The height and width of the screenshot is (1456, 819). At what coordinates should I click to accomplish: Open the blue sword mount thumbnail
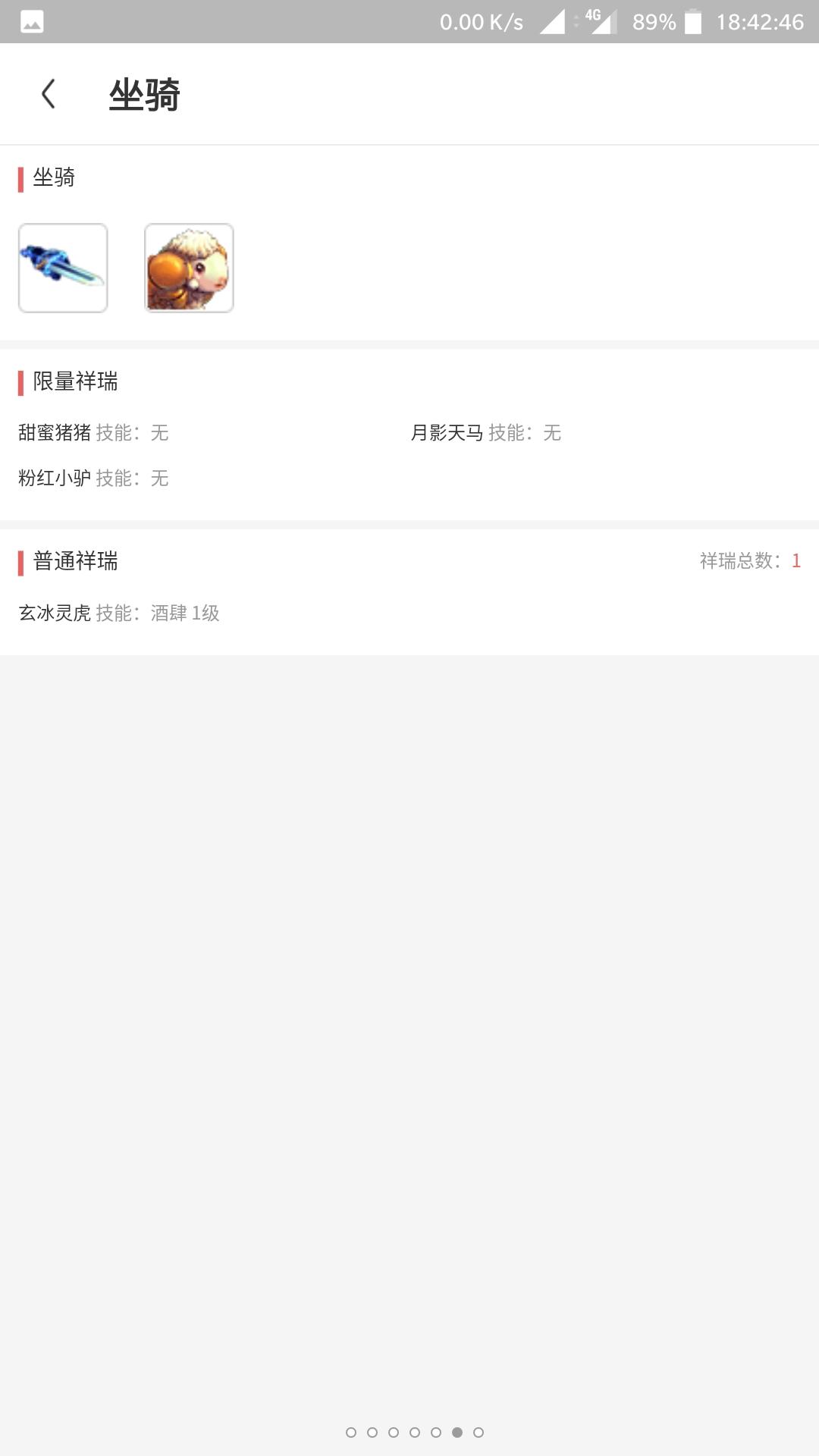click(63, 268)
